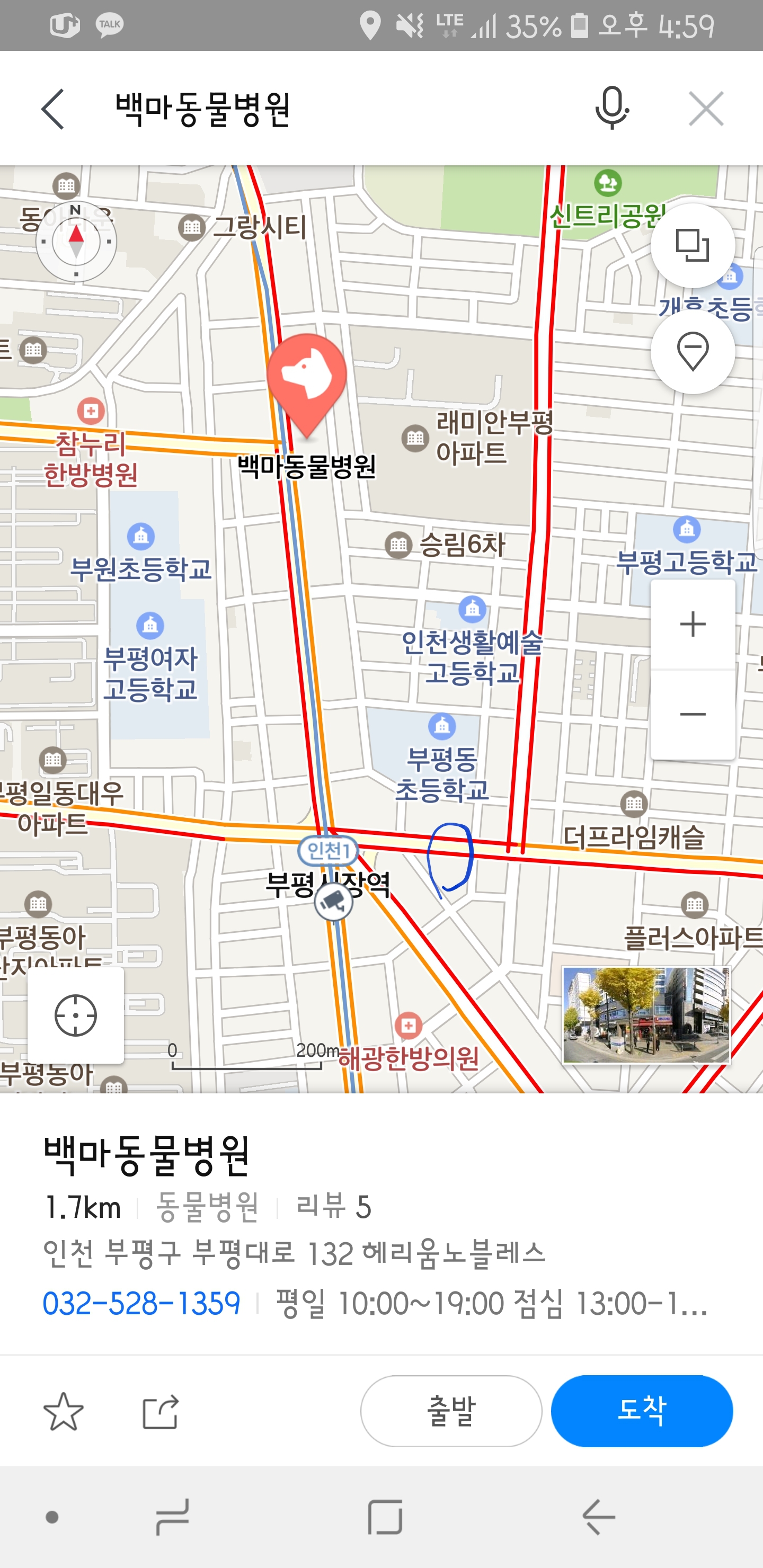Share this place
Screen dimensions: 763x1568
coord(161,1411)
